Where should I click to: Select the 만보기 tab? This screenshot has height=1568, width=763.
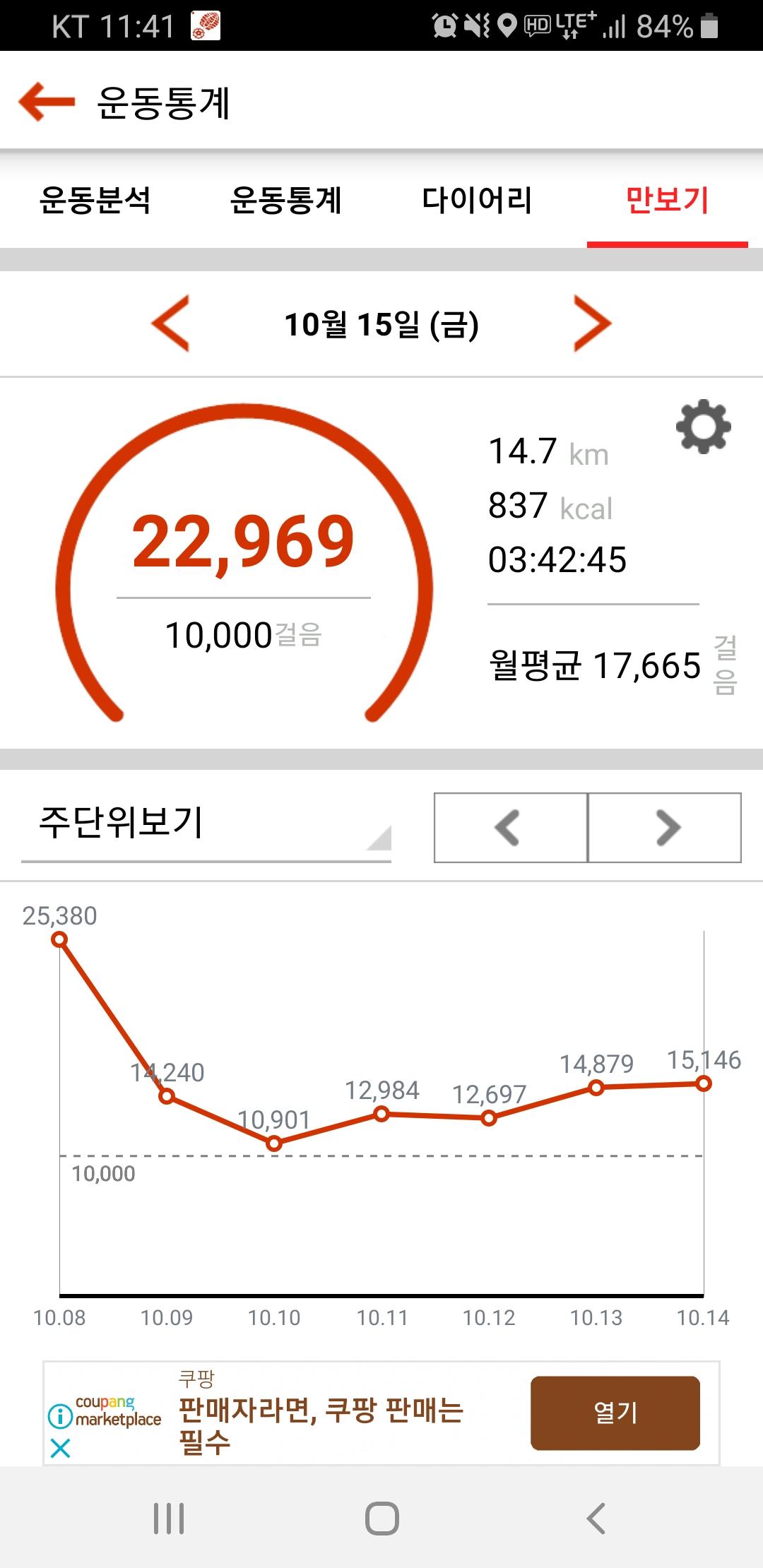click(x=667, y=200)
